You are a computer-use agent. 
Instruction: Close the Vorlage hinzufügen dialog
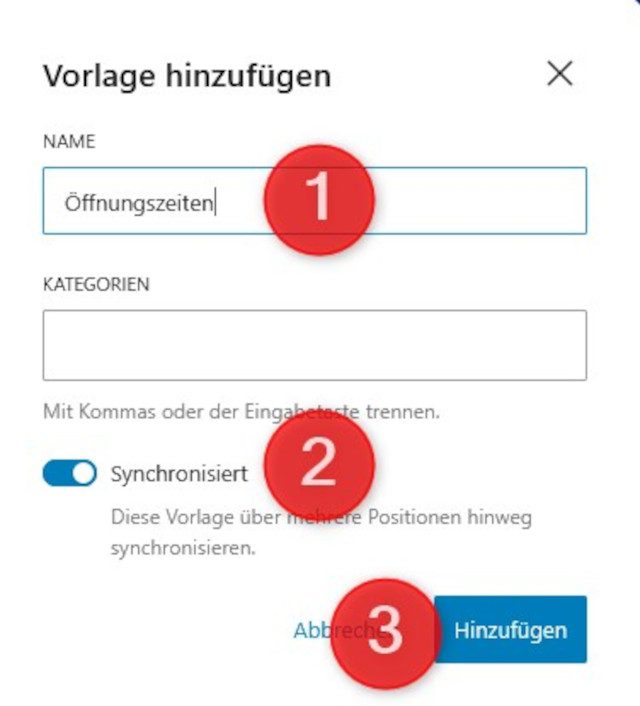(x=560, y=74)
